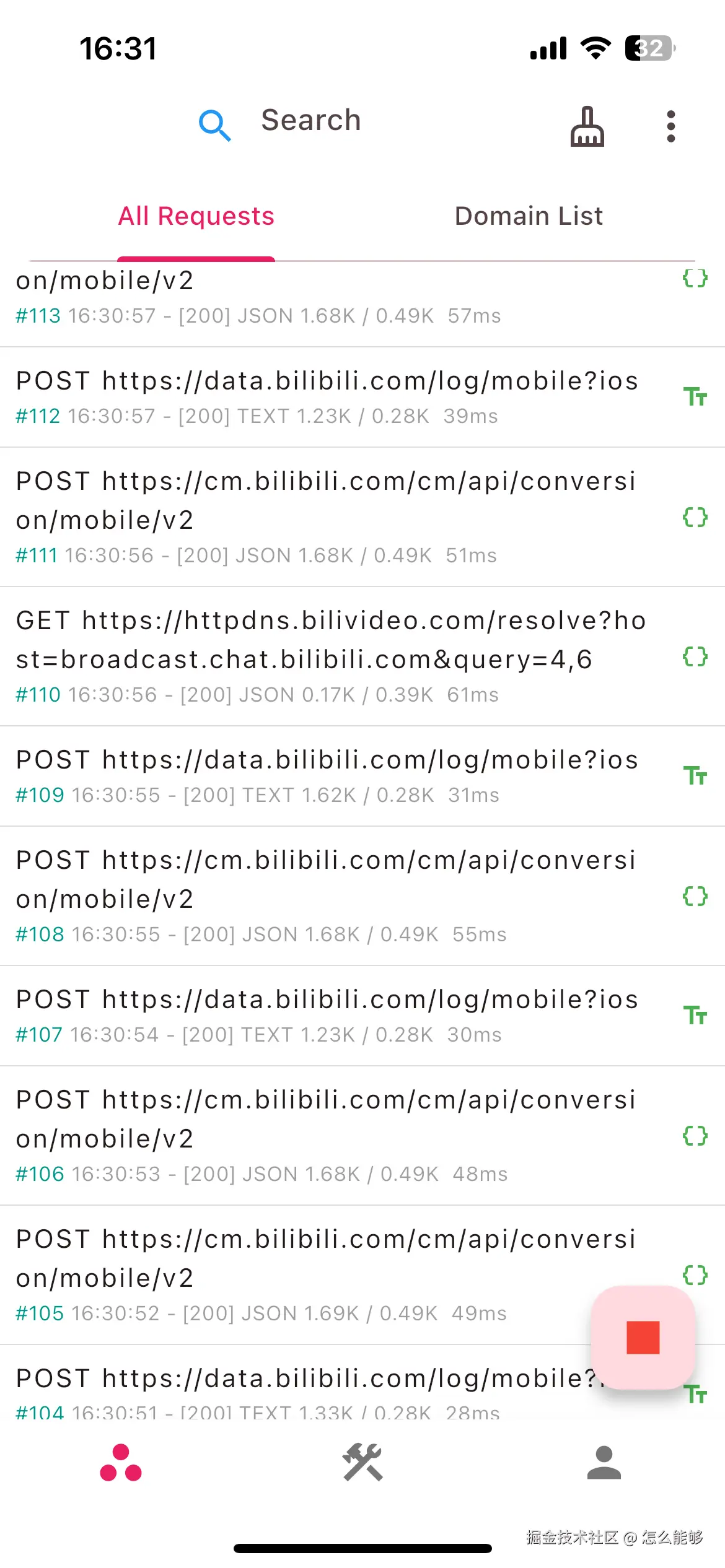Image resolution: width=725 pixels, height=1568 pixels.
Task: Open the three-dot overflow menu
Action: point(670,127)
